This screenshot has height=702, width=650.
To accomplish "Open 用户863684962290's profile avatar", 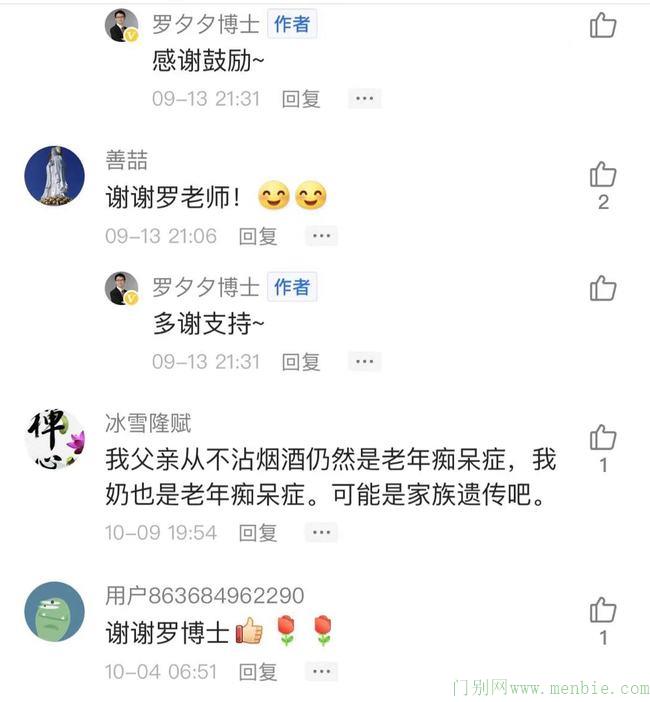I will (x=54, y=611).
